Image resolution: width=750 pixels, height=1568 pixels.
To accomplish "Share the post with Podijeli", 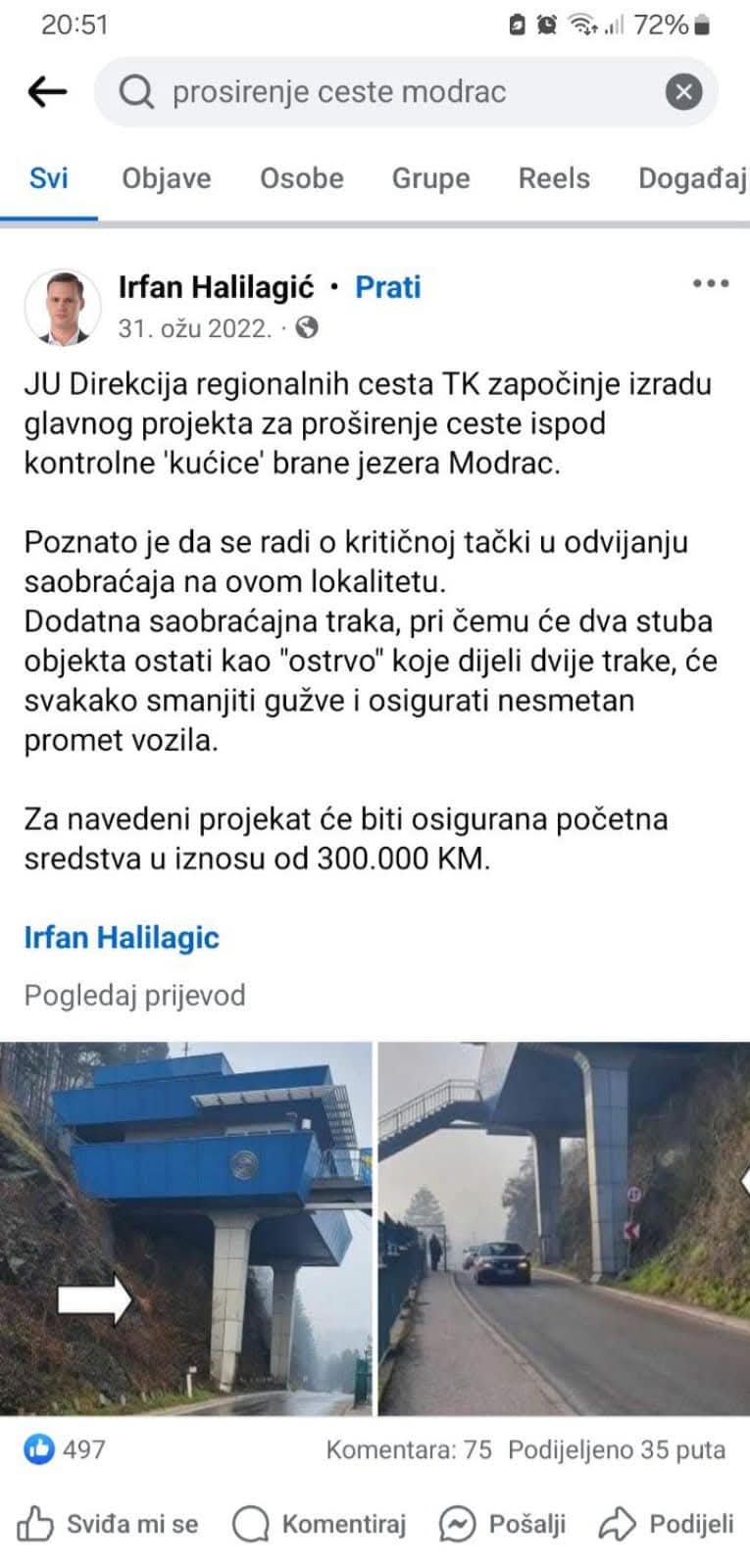I will click(x=668, y=1524).
